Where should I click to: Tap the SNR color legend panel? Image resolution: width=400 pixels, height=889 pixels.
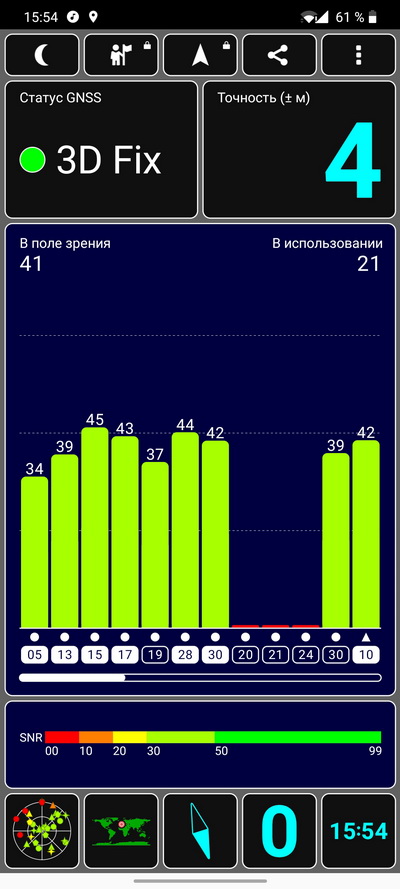200,744
